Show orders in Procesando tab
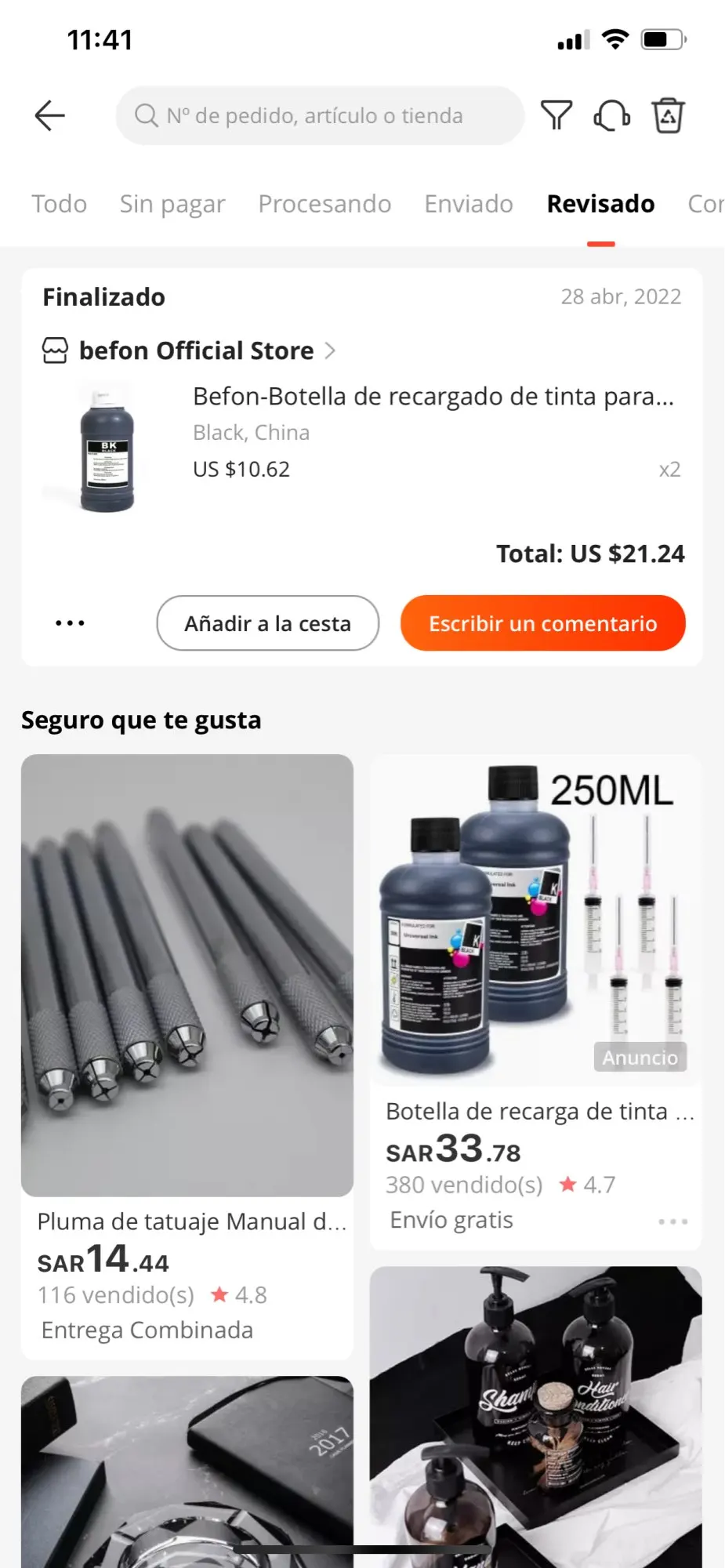This screenshot has height=1568, width=725. click(324, 204)
